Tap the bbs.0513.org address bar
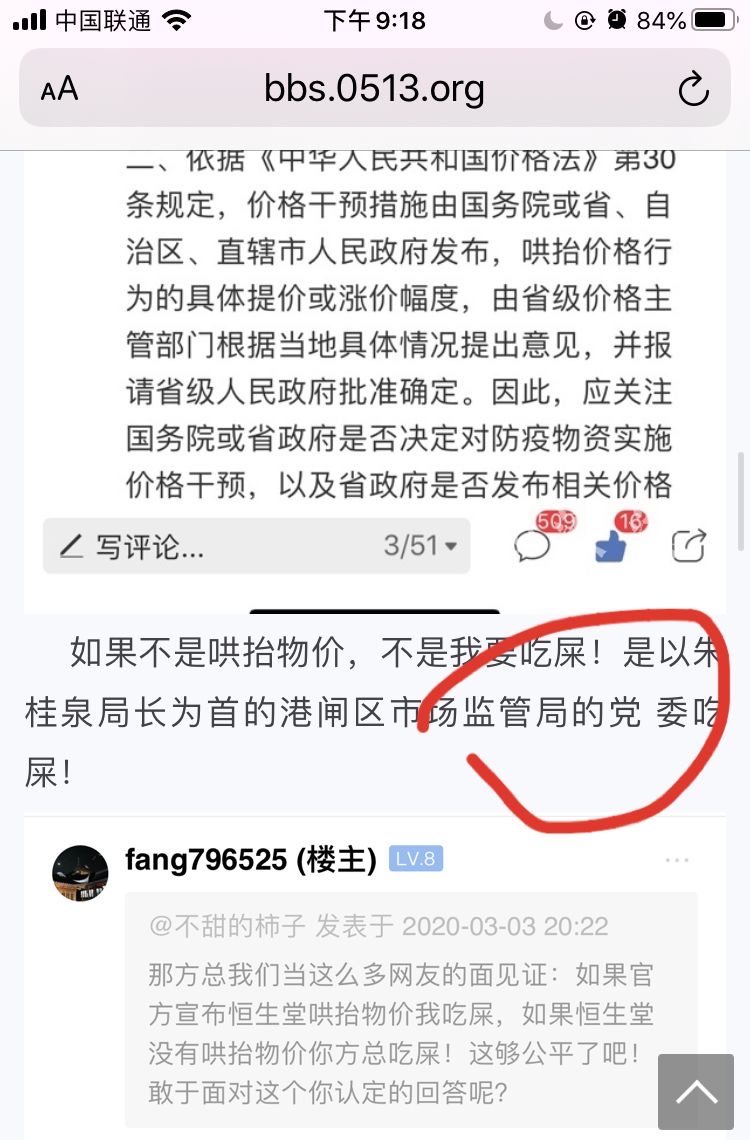Image resolution: width=750 pixels, height=1140 pixels. coord(374,89)
